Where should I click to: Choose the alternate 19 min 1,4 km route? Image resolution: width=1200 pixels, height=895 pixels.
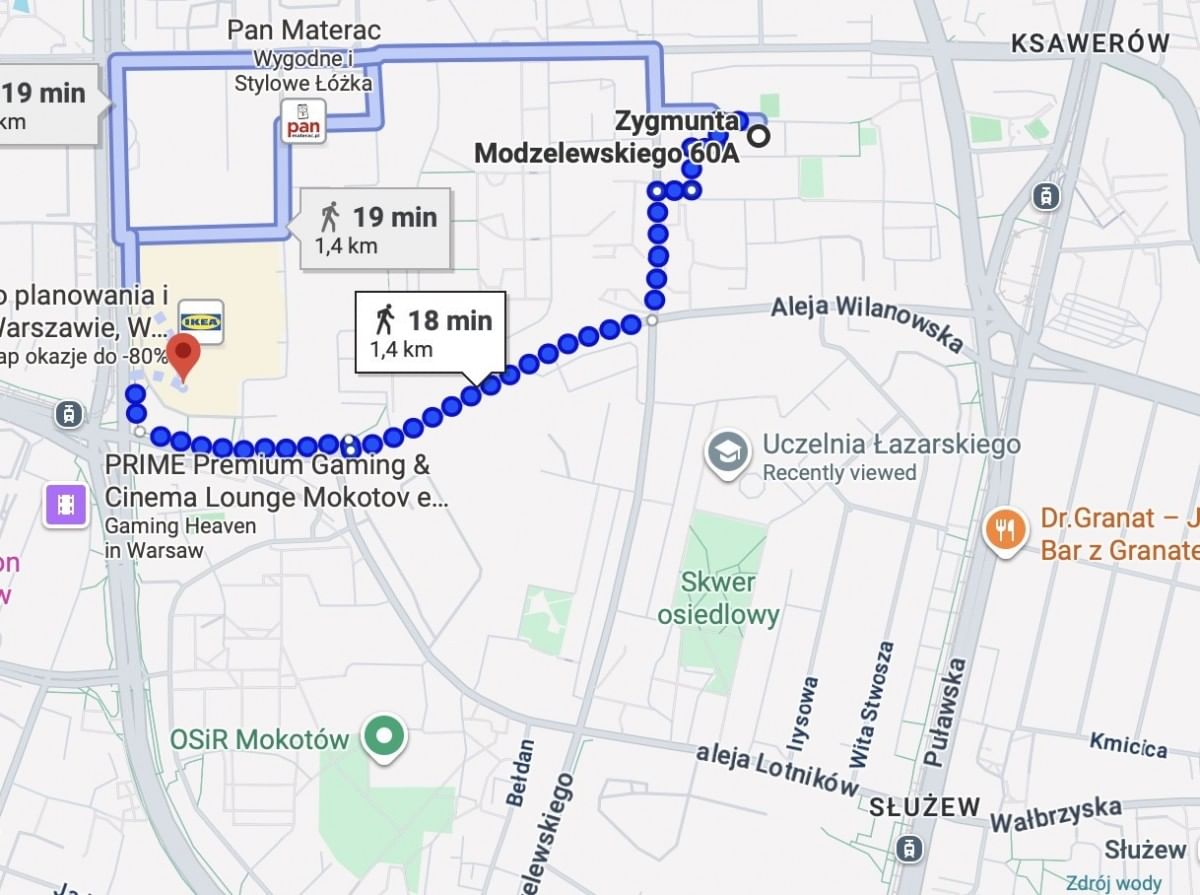378,229
